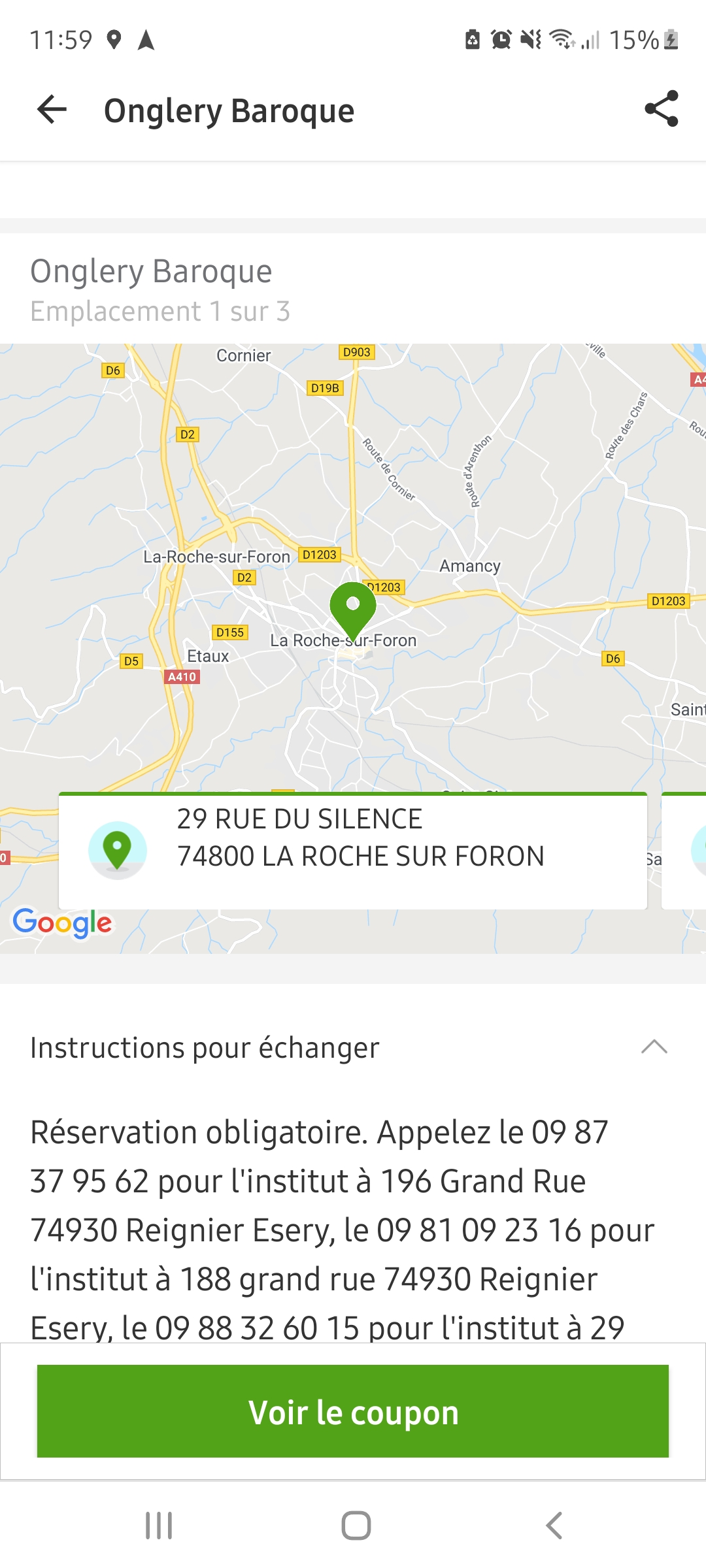The image size is (706, 1568).
Task: Open the 29 Rue du Silence address card
Action: [353, 851]
